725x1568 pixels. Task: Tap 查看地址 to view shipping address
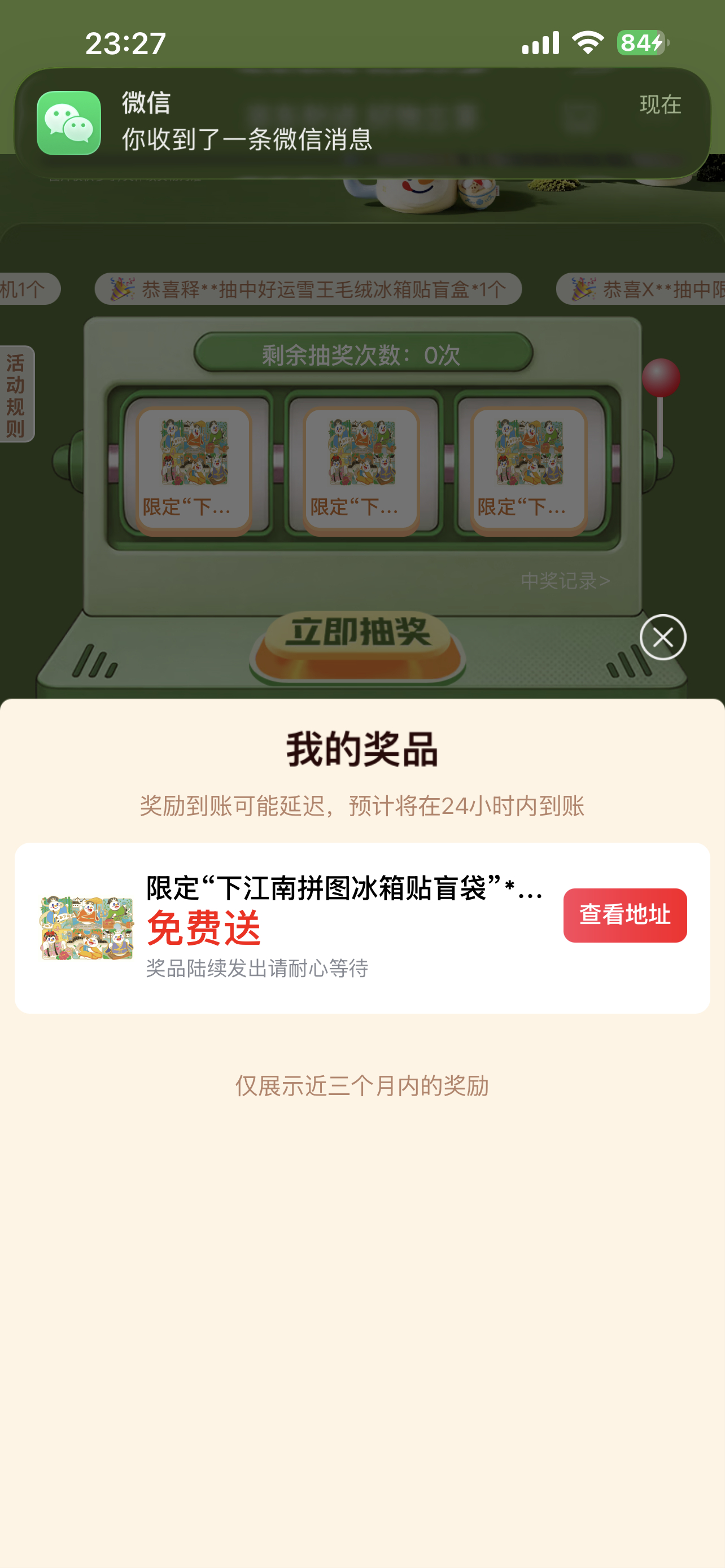[624, 915]
